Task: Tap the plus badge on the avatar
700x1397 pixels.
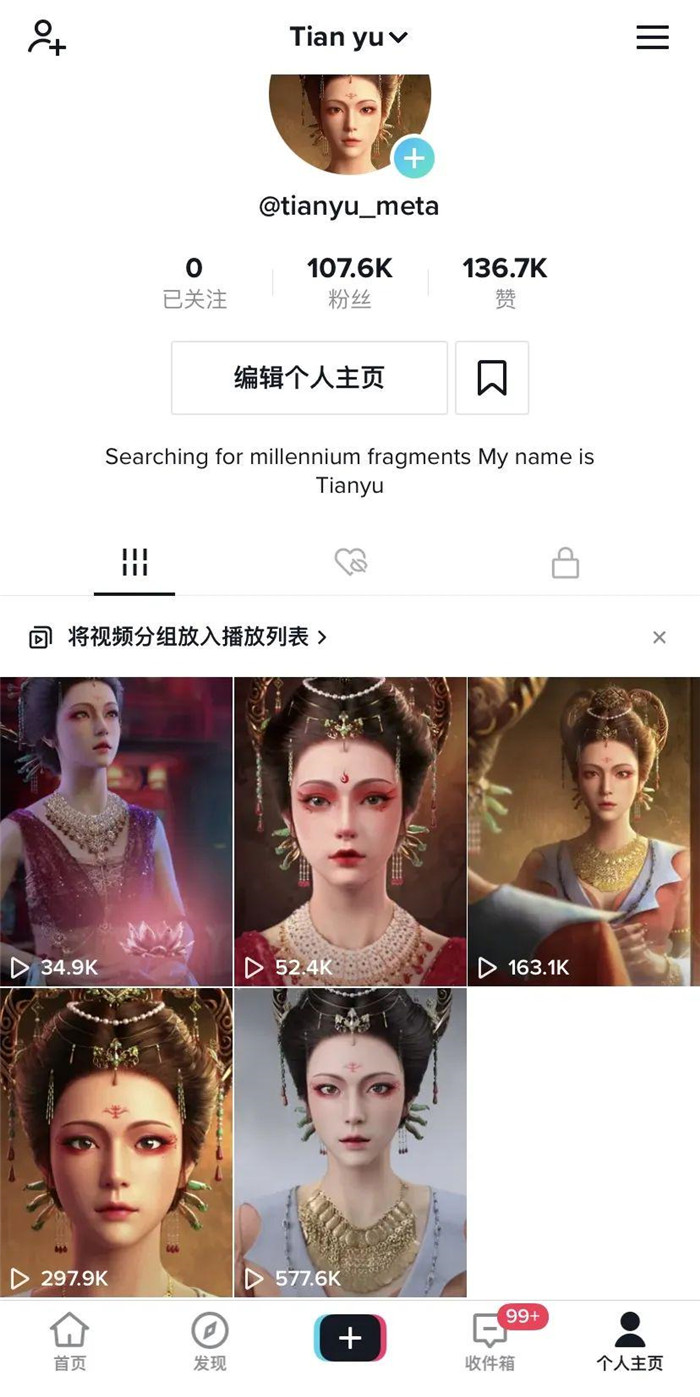Action: 414,158
